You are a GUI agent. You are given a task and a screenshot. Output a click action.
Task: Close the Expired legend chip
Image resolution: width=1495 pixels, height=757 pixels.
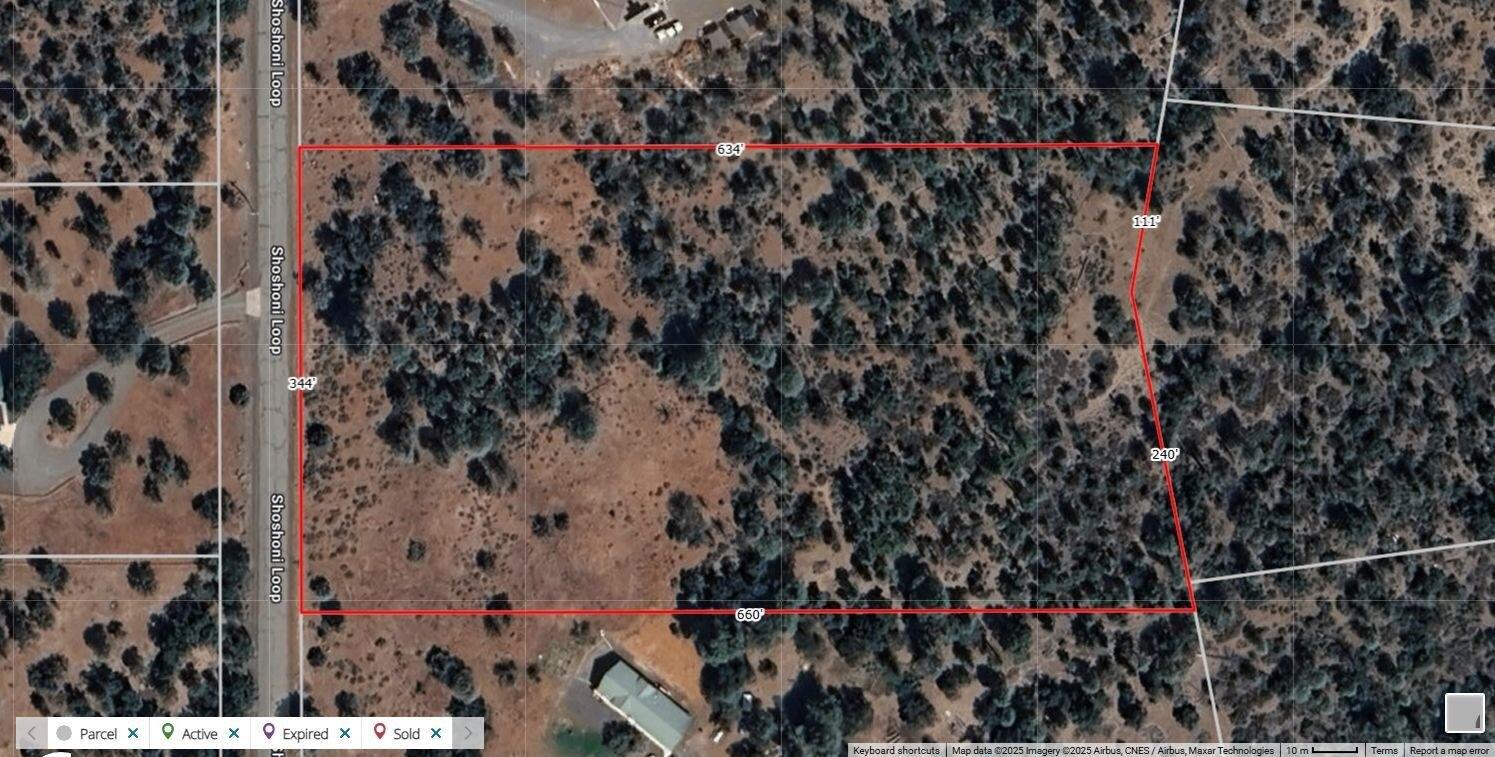[345, 733]
